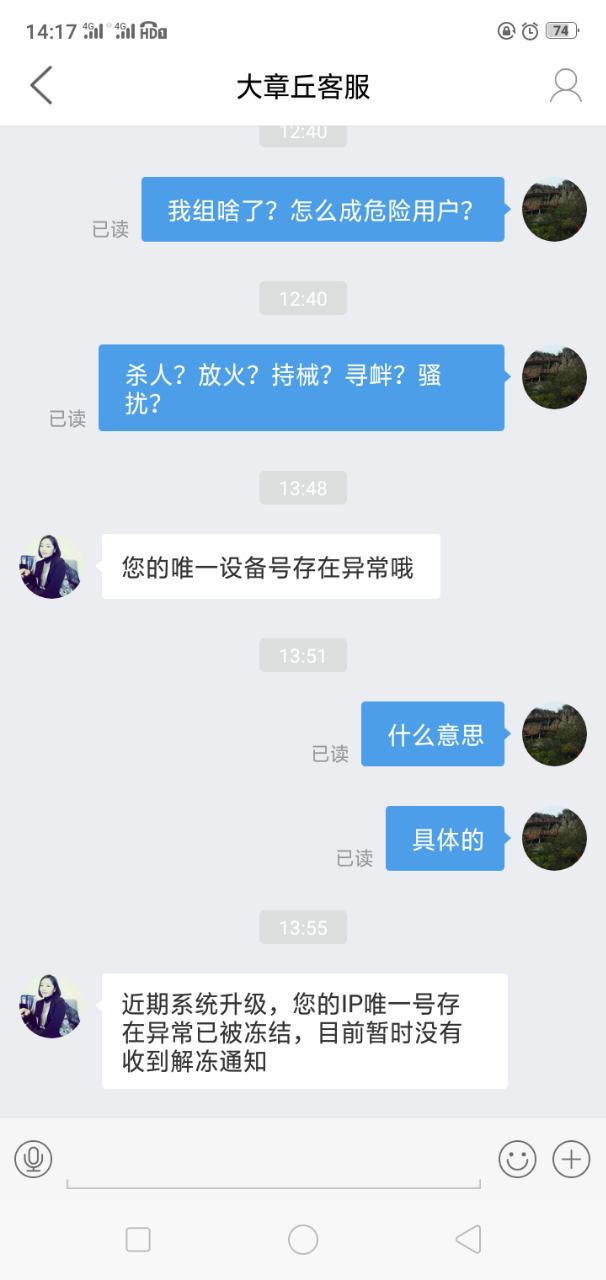Go back from 大章丘客服 chat
Screen dimensions: 606x1280
coord(41,86)
